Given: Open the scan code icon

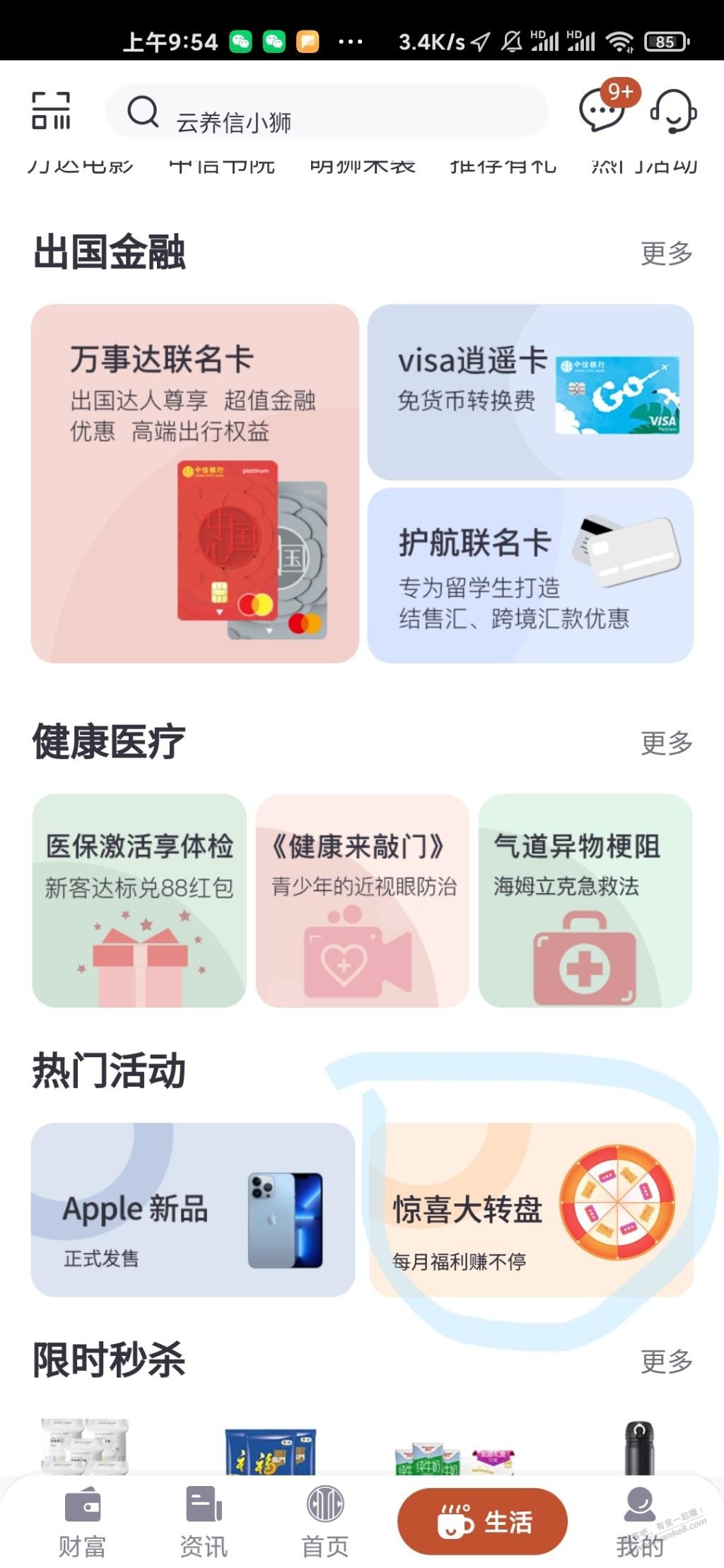Looking at the screenshot, I should (x=51, y=111).
